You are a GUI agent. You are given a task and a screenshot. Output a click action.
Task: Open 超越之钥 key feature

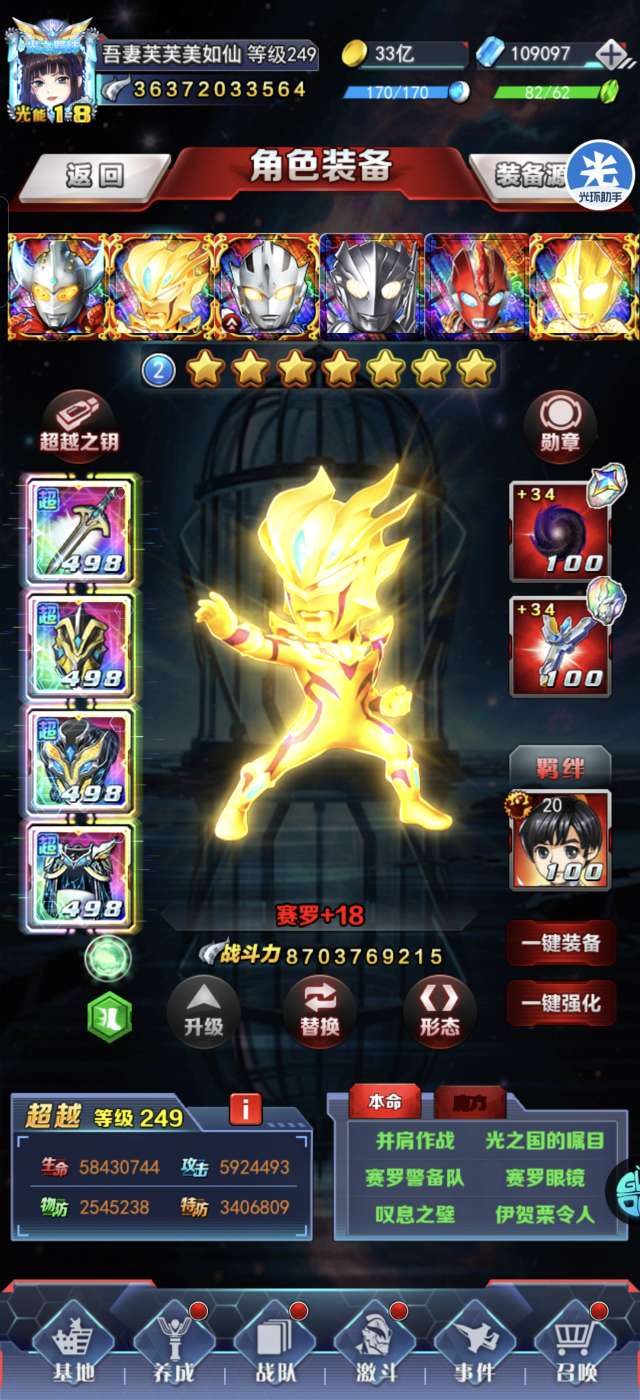coord(78,423)
